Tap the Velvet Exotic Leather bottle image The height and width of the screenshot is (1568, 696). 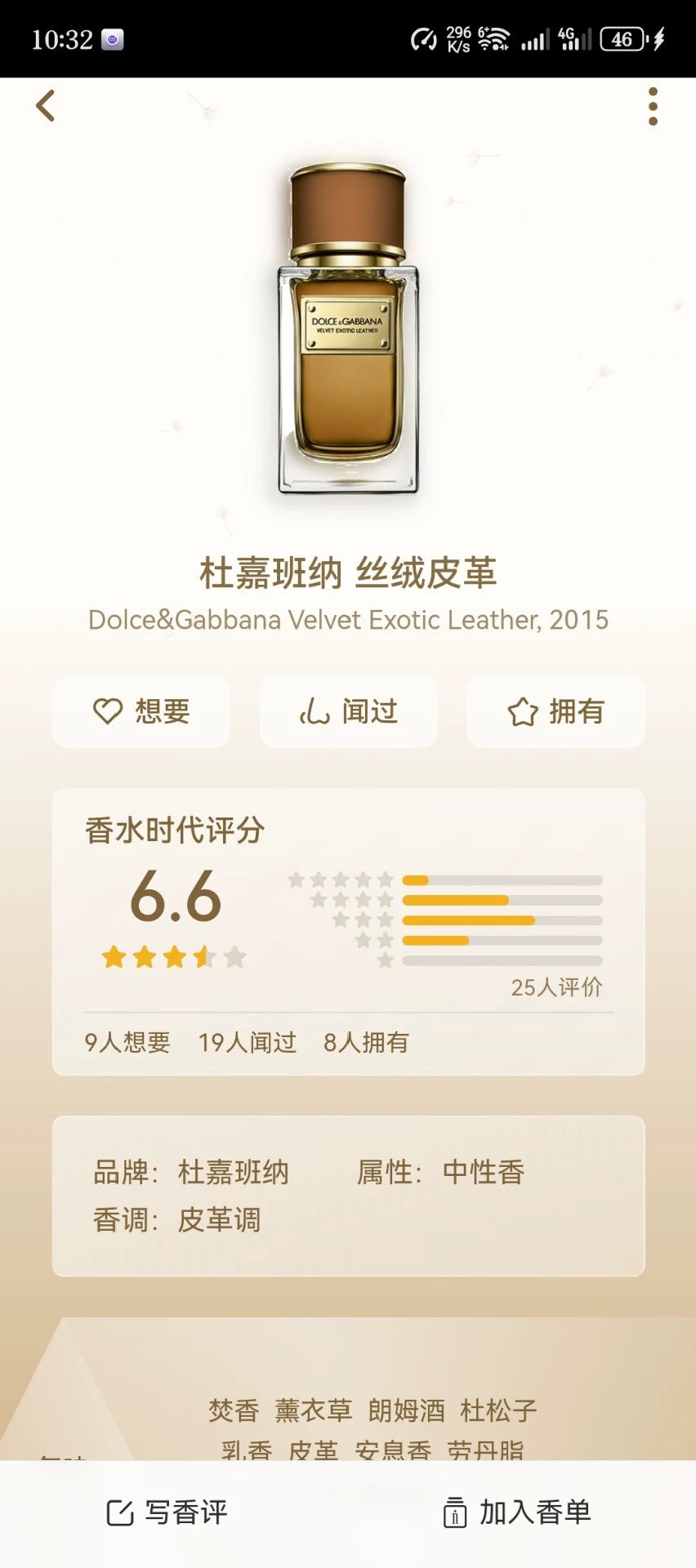pyautogui.click(x=347, y=327)
